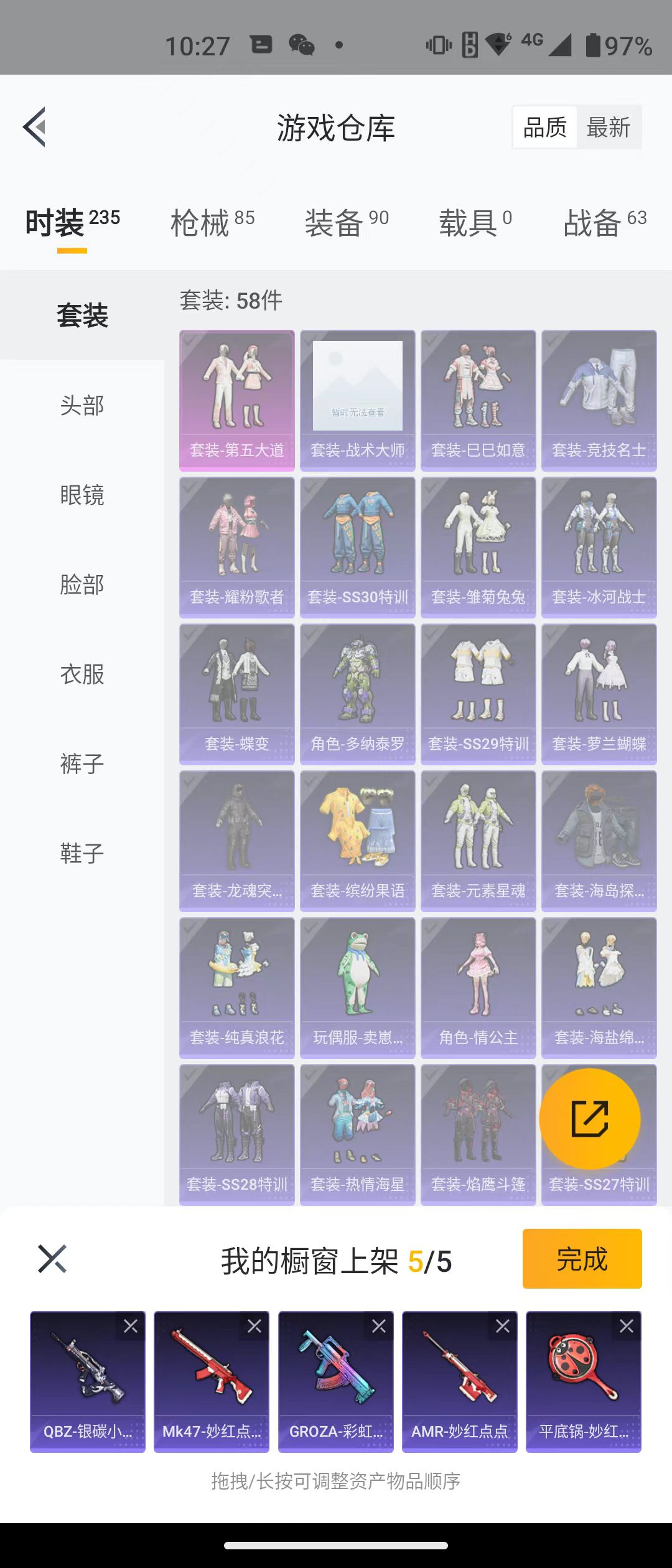This screenshot has width=672, height=1568.
Task: Switch to the 枪械 tab
Action: 212,223
